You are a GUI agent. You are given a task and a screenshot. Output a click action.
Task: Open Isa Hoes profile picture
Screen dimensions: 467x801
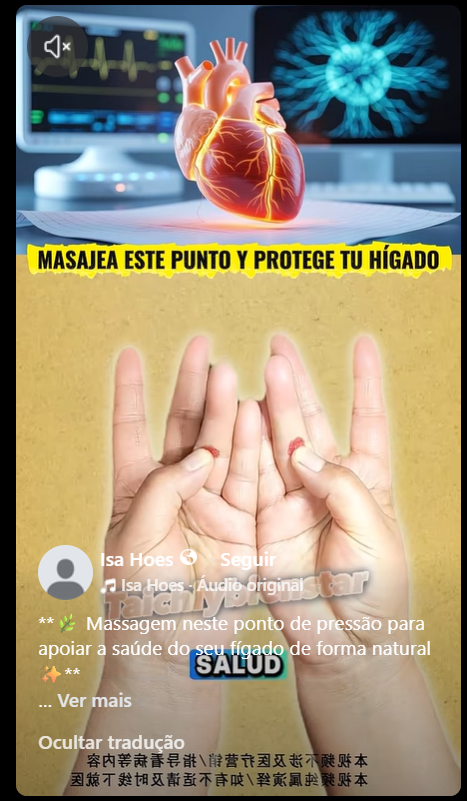pyautogui.click(x=65, y=573)
